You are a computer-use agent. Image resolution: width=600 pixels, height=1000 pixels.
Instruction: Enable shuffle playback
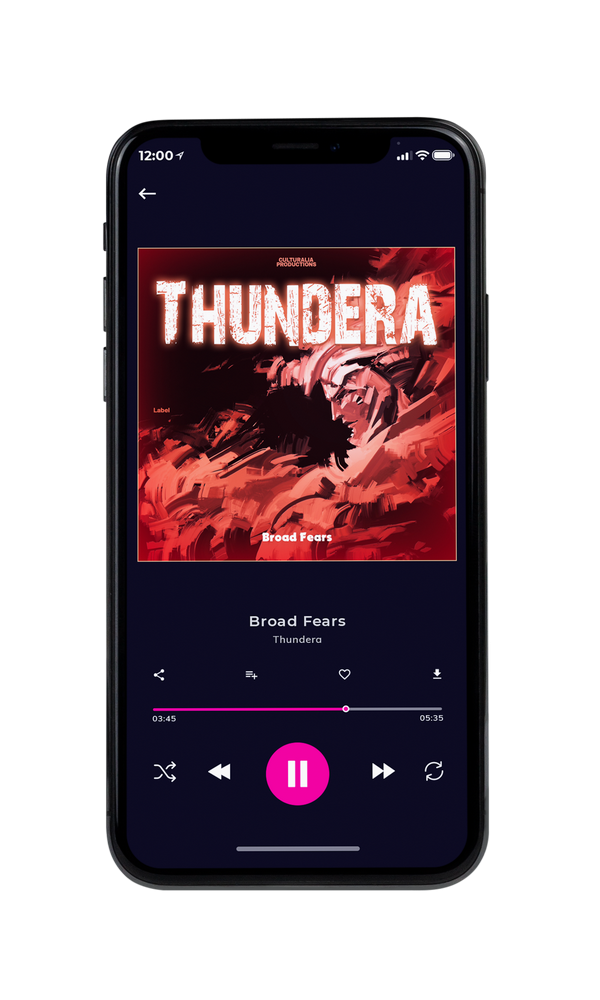click(165, 772)
